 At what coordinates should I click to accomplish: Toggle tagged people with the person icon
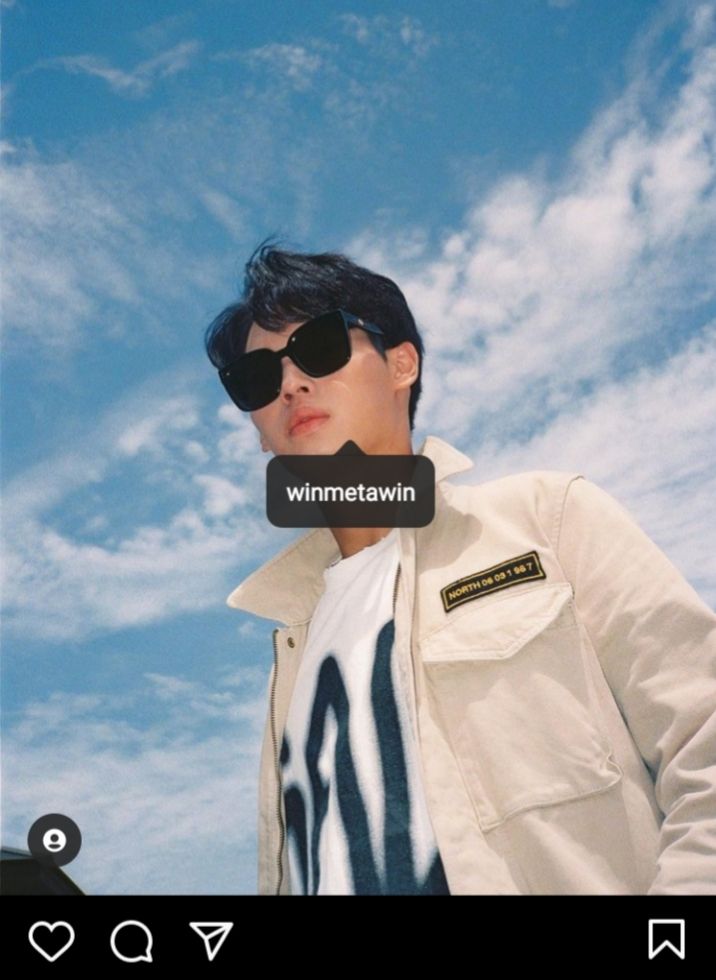54,841
